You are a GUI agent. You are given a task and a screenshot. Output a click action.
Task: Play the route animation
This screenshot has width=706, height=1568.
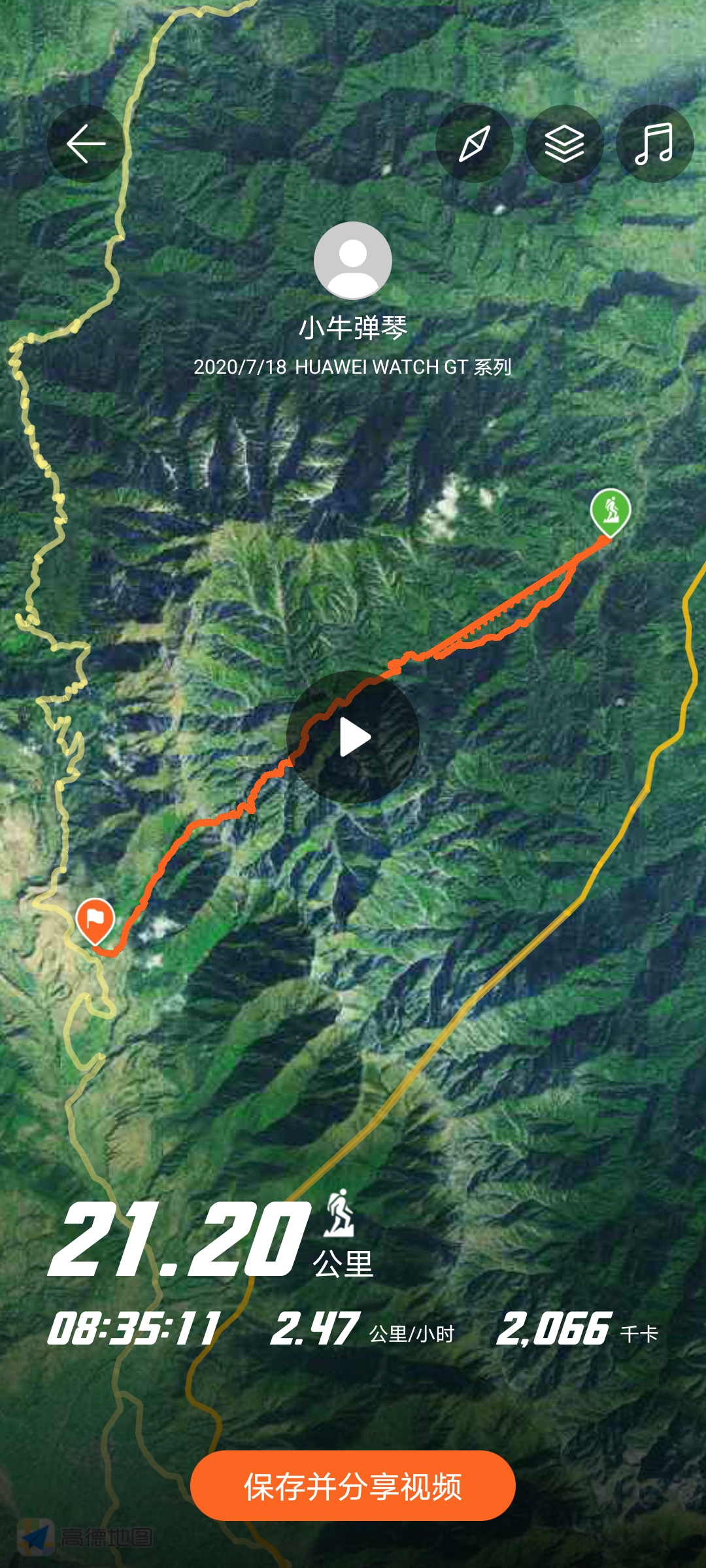click(353, 737)
